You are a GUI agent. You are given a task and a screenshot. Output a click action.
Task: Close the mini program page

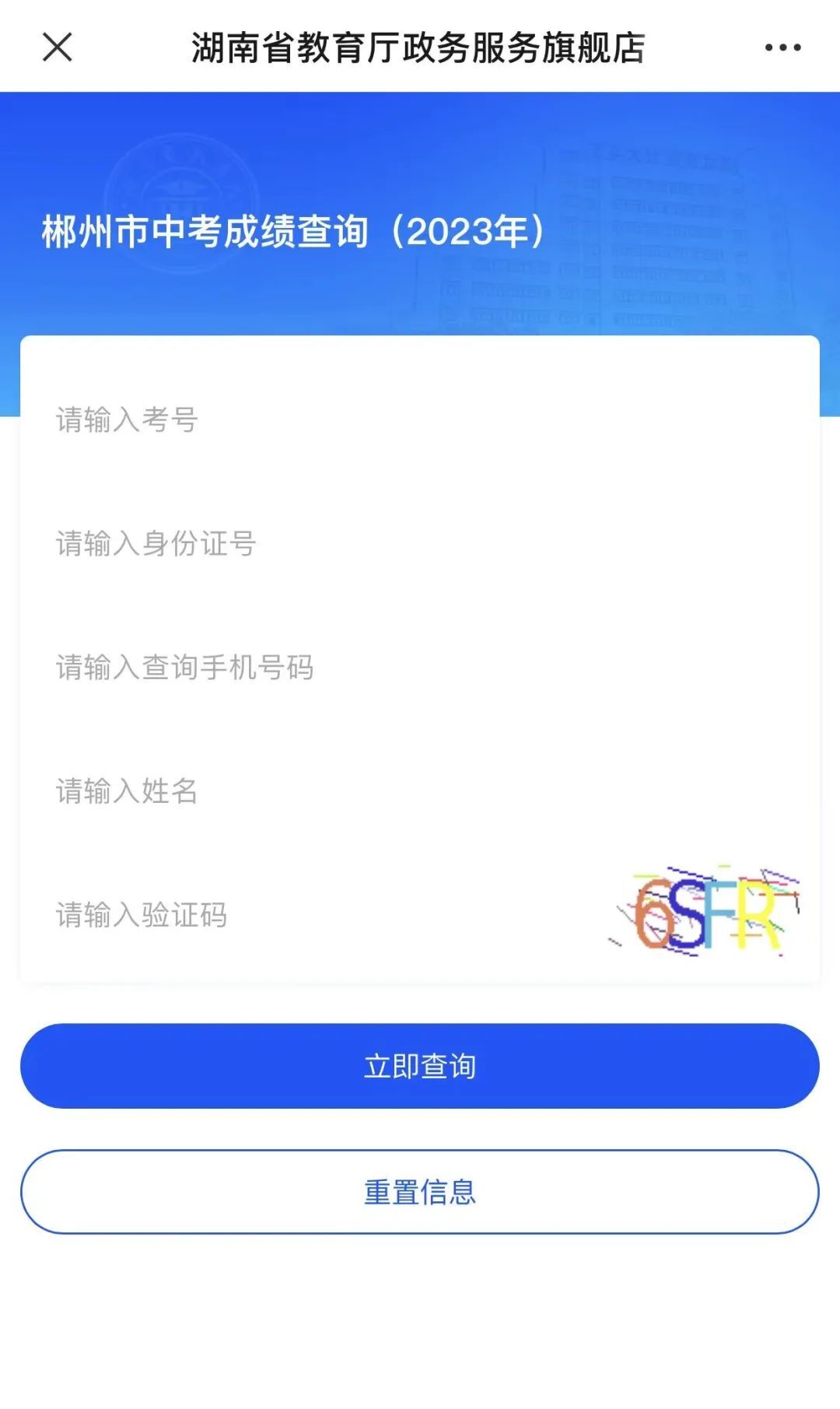coord(58,47)
